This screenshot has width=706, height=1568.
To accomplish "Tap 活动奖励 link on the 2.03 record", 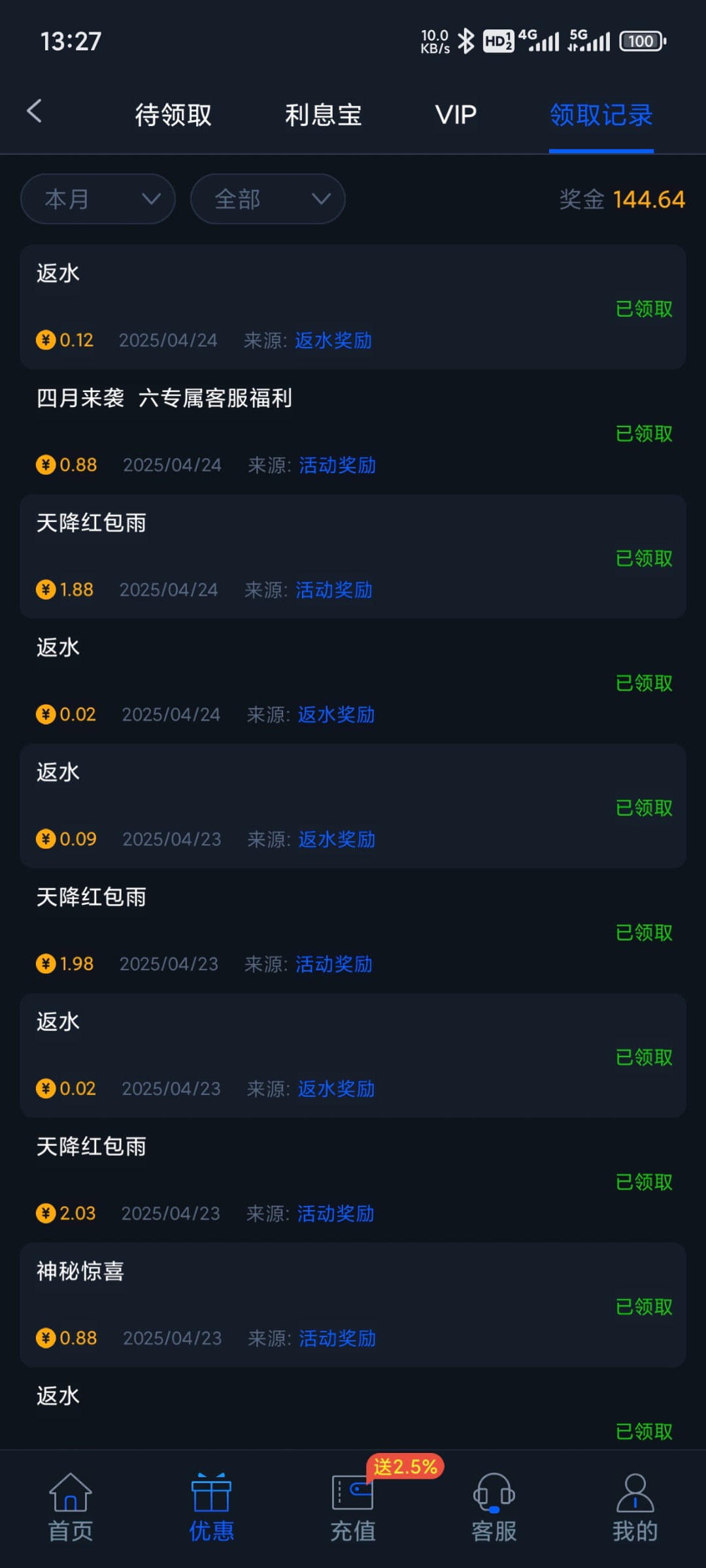I will (x=336, y=1214).
